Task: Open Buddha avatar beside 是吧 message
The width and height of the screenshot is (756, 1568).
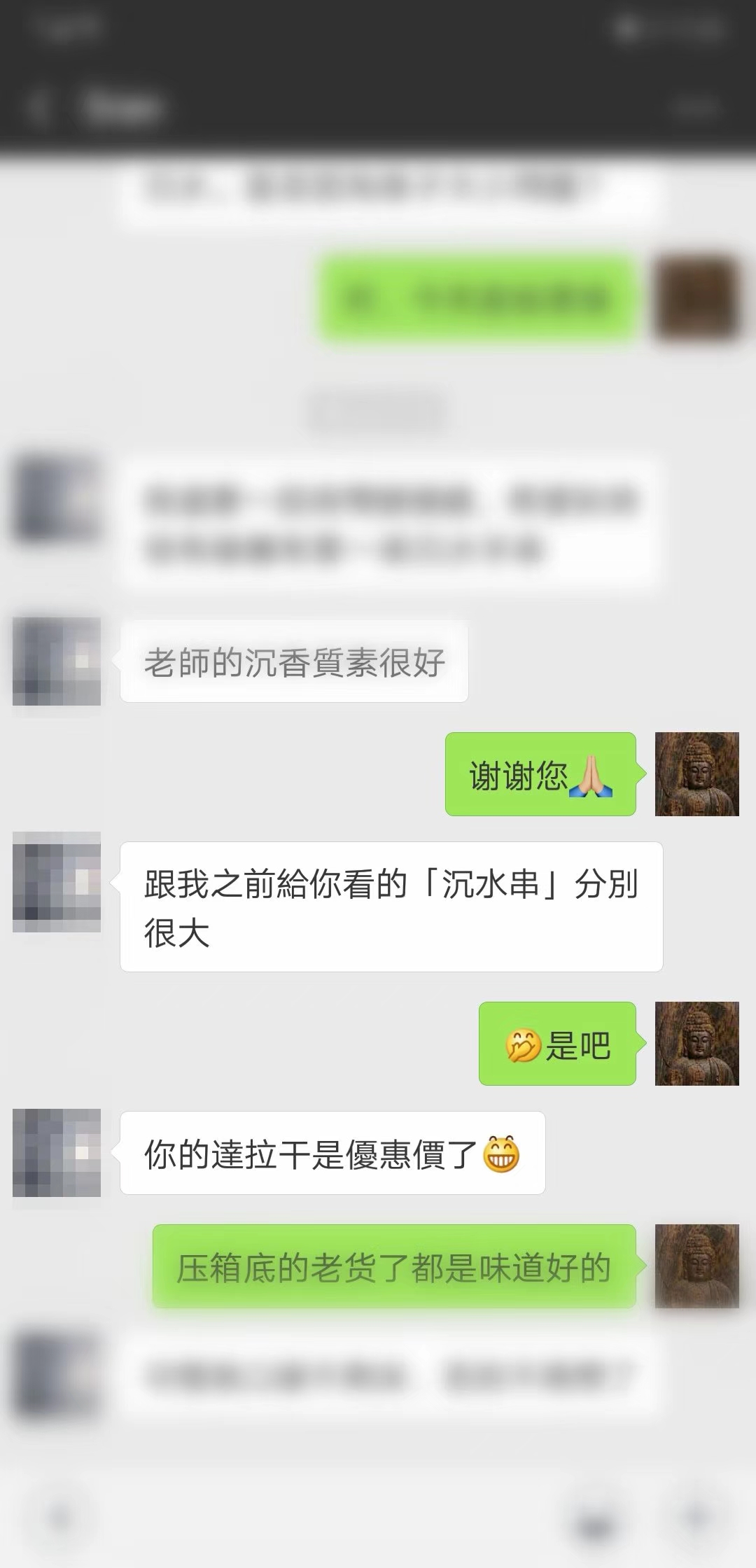Action: 696,1043
